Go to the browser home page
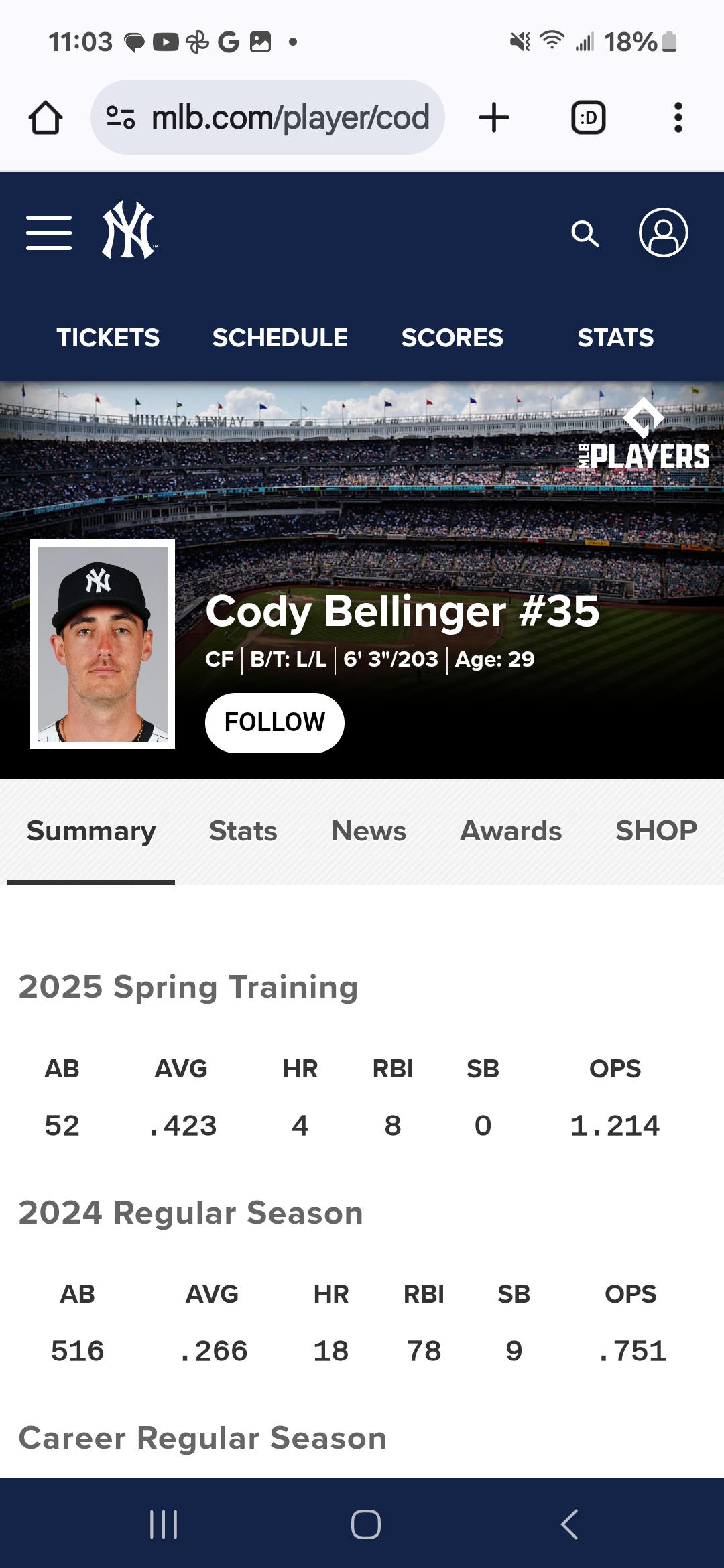Image resolution: width=724 pixels, height=1568 pixels. [x=46, y=117]
